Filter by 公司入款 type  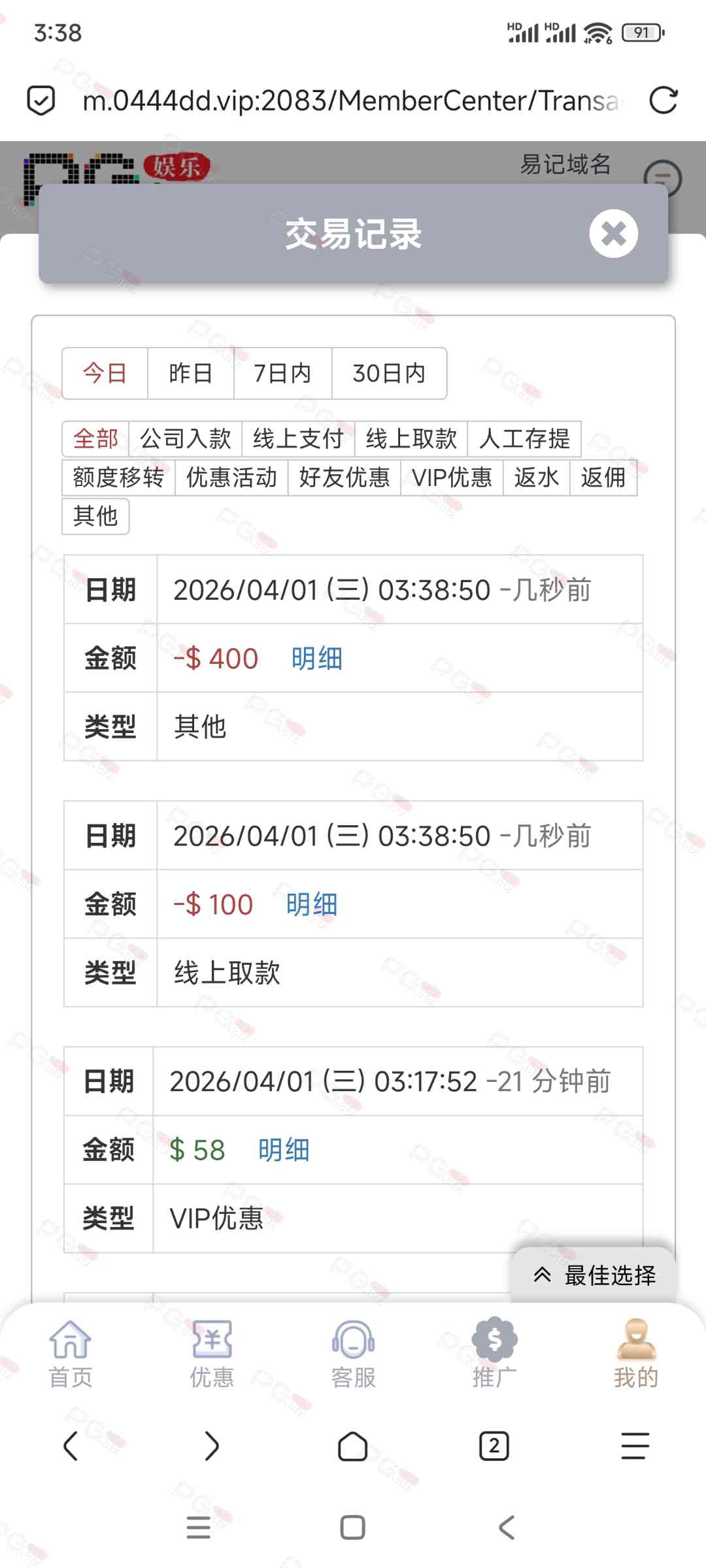pos(186,439)
